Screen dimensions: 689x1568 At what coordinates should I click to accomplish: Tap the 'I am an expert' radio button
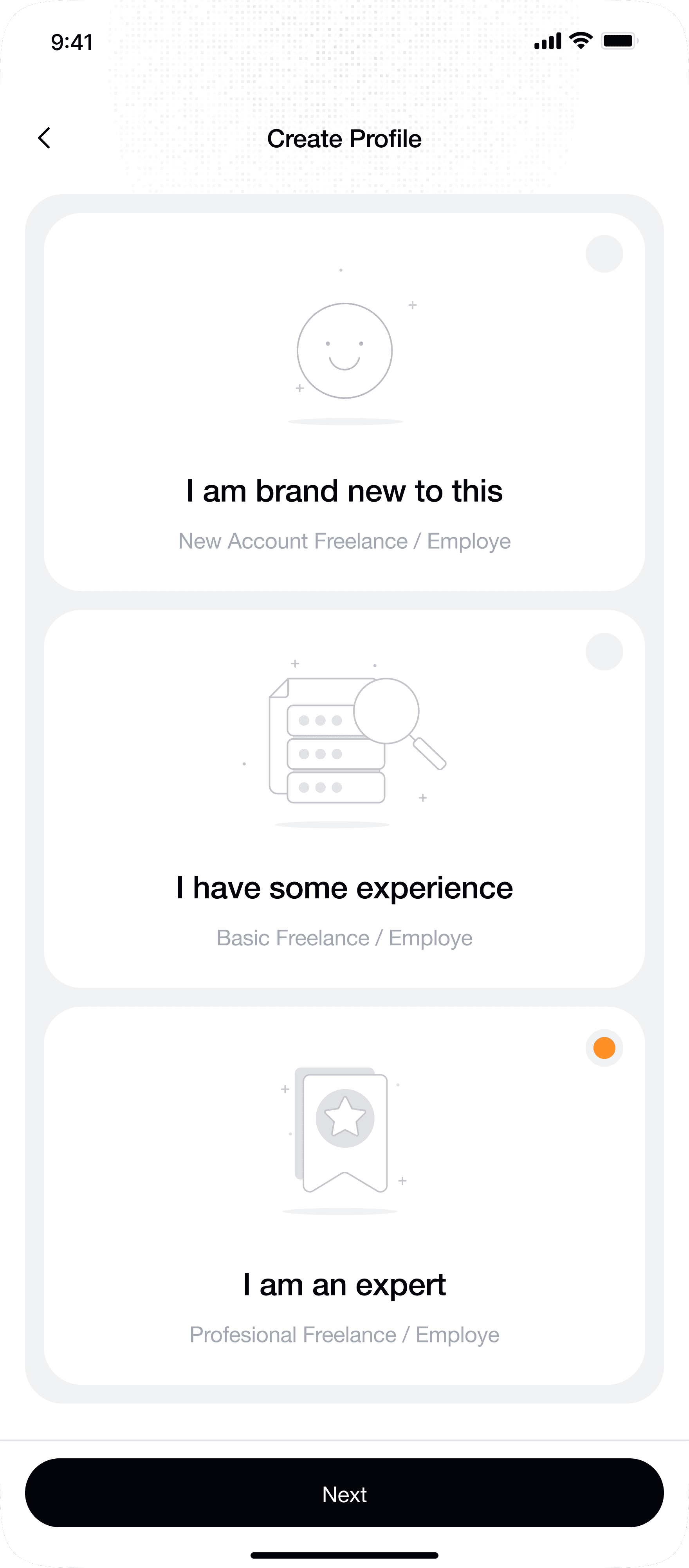pyautogui.click(x=604, y=1048)
